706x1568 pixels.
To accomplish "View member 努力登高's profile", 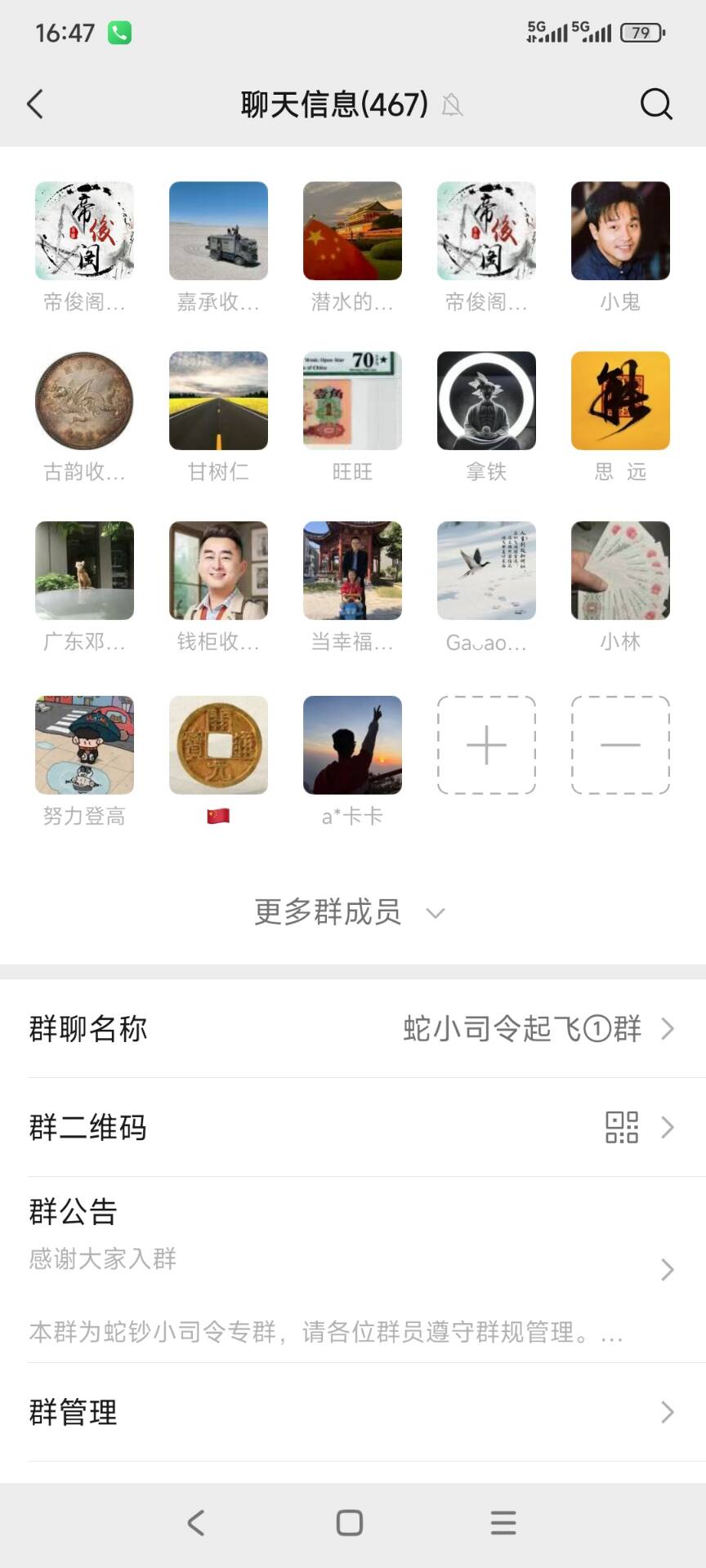I will (x=84, y=745).
